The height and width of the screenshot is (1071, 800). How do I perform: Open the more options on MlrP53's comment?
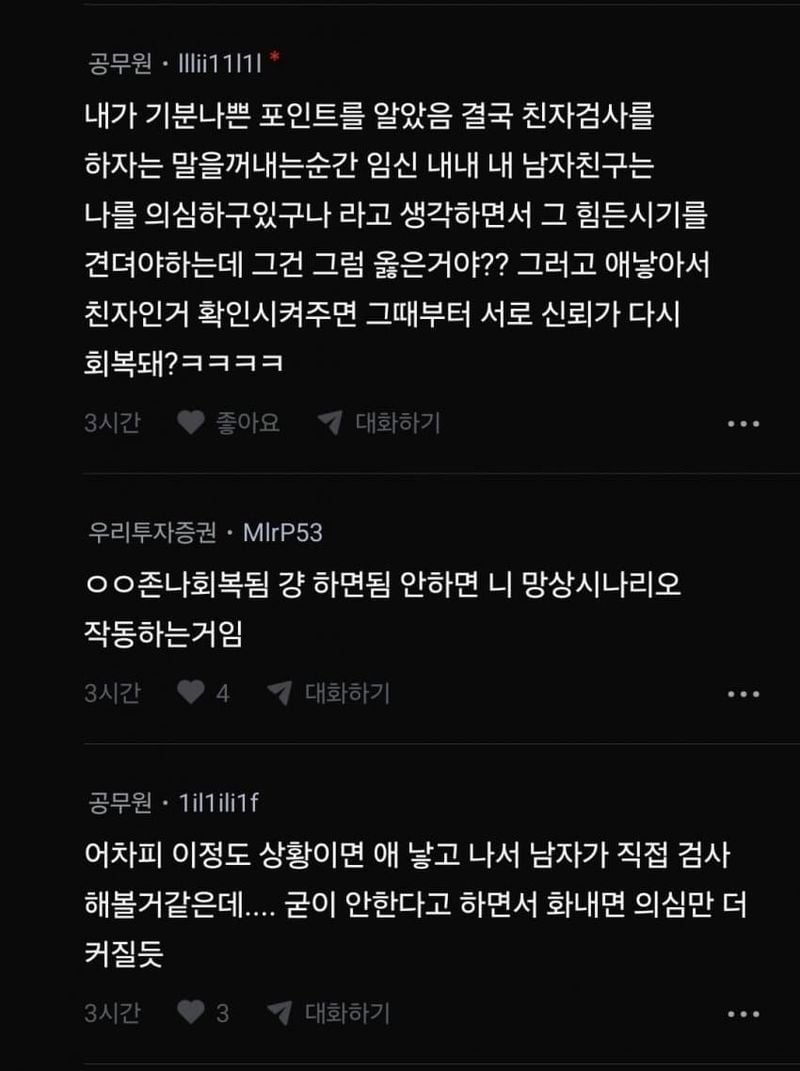pos(743,693)
